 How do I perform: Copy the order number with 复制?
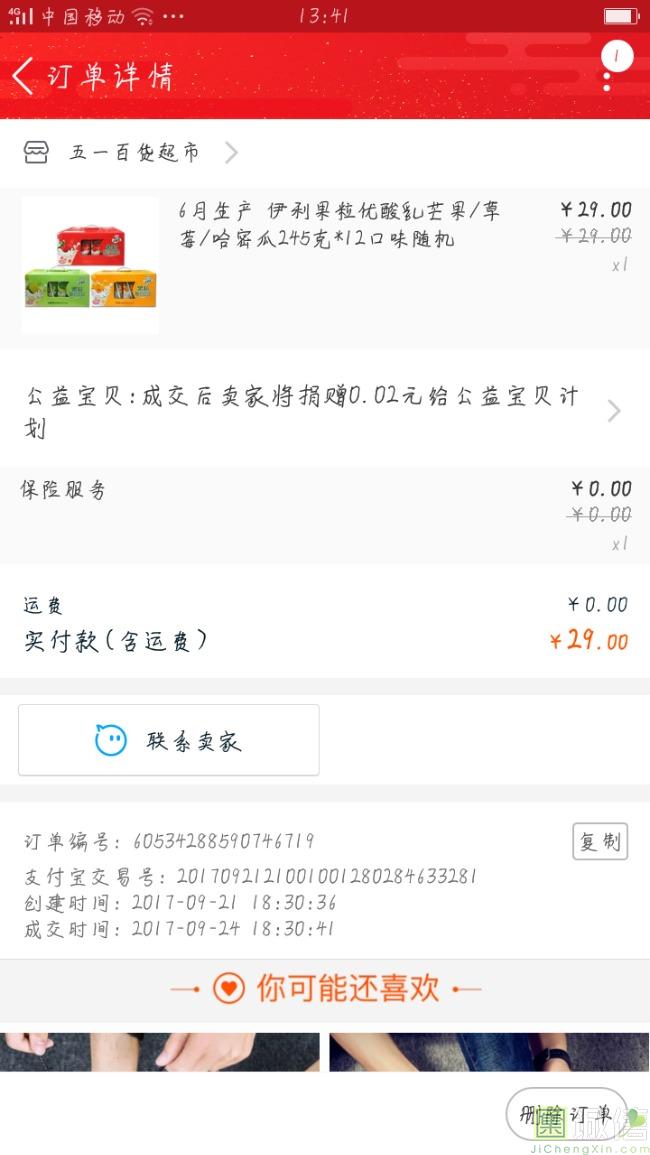point(600,841)
